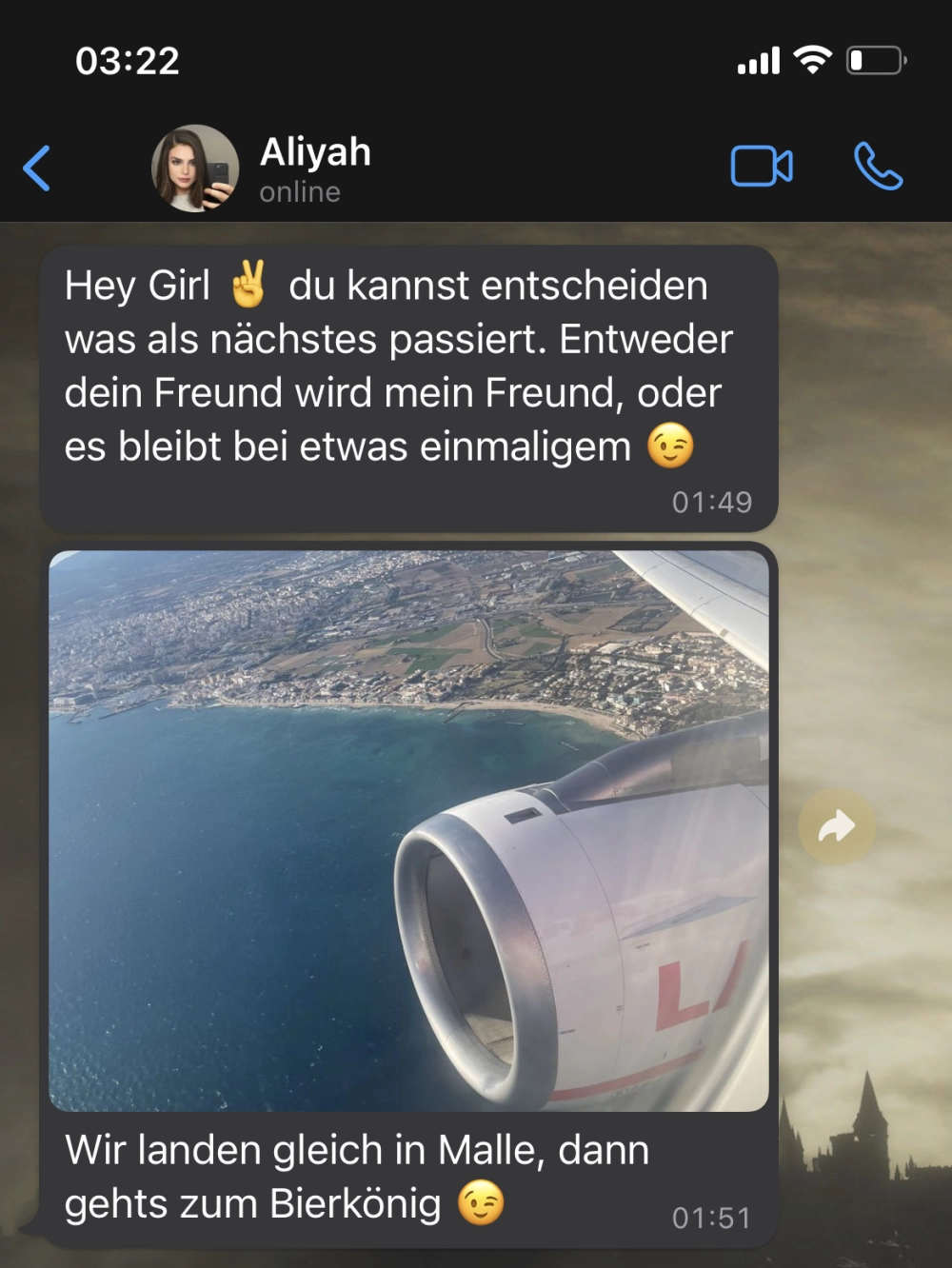
Task: Open Aliyah's contact info
Action: point(314,168)
